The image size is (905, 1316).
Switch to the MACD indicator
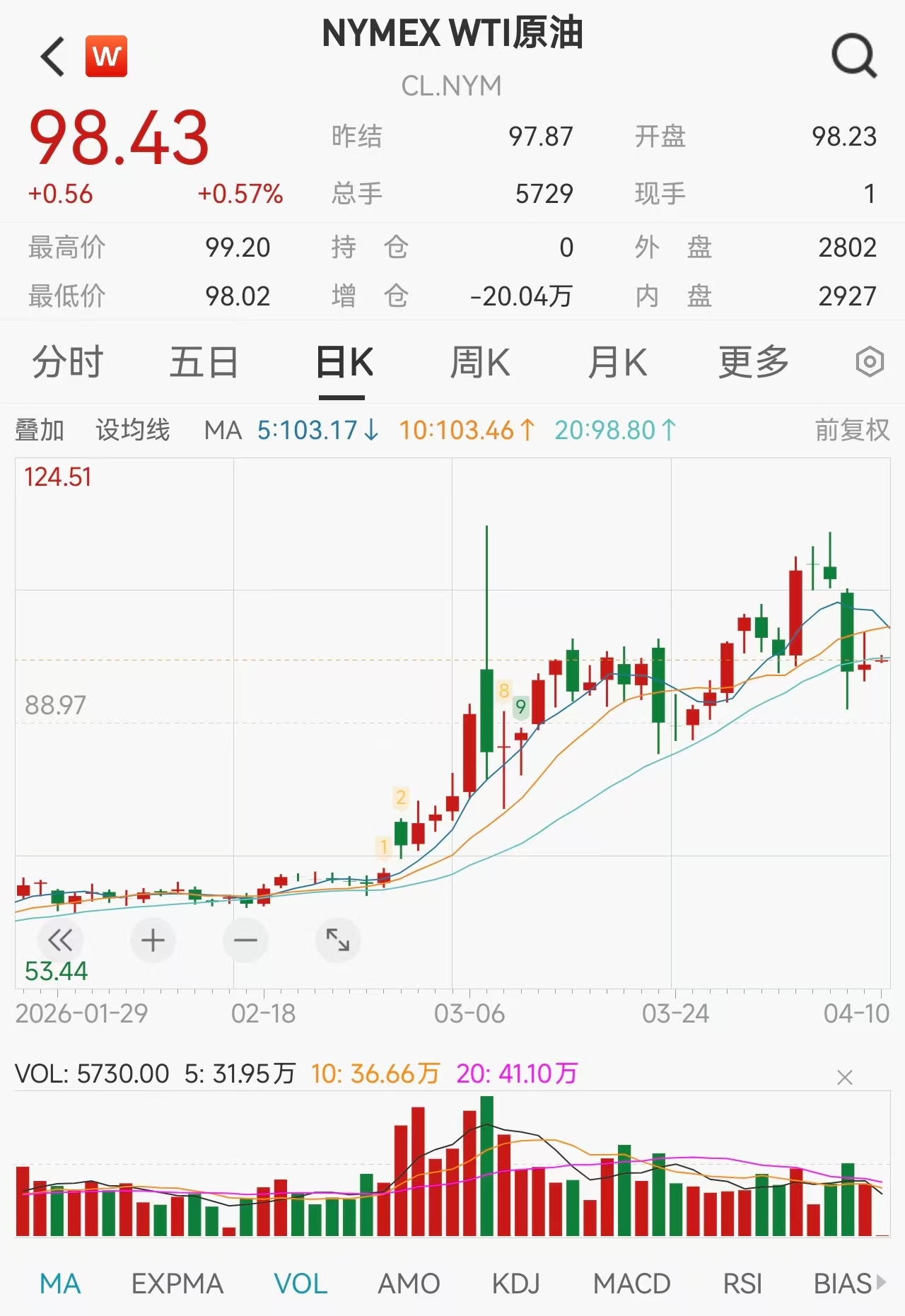click(x=631, y=1283)
